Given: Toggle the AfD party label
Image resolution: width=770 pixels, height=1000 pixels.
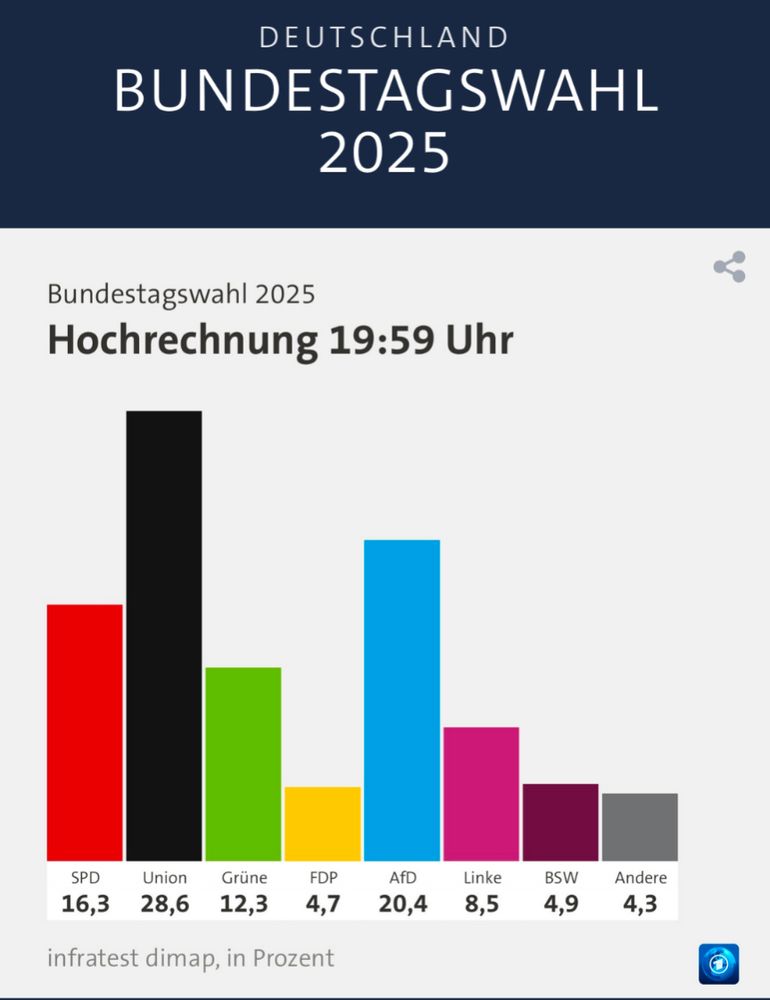Looking at the screenshot, I should point(402,877).
